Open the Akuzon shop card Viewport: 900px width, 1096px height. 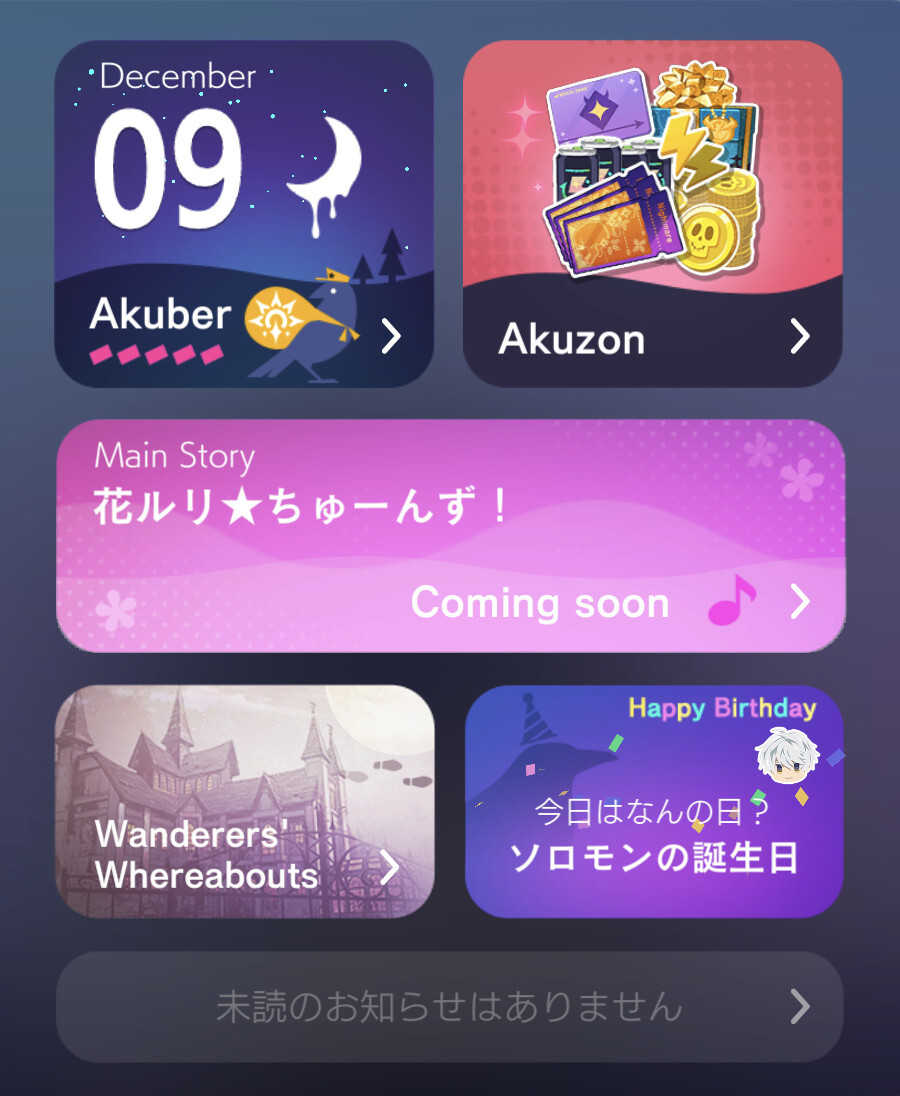point(652,214)
